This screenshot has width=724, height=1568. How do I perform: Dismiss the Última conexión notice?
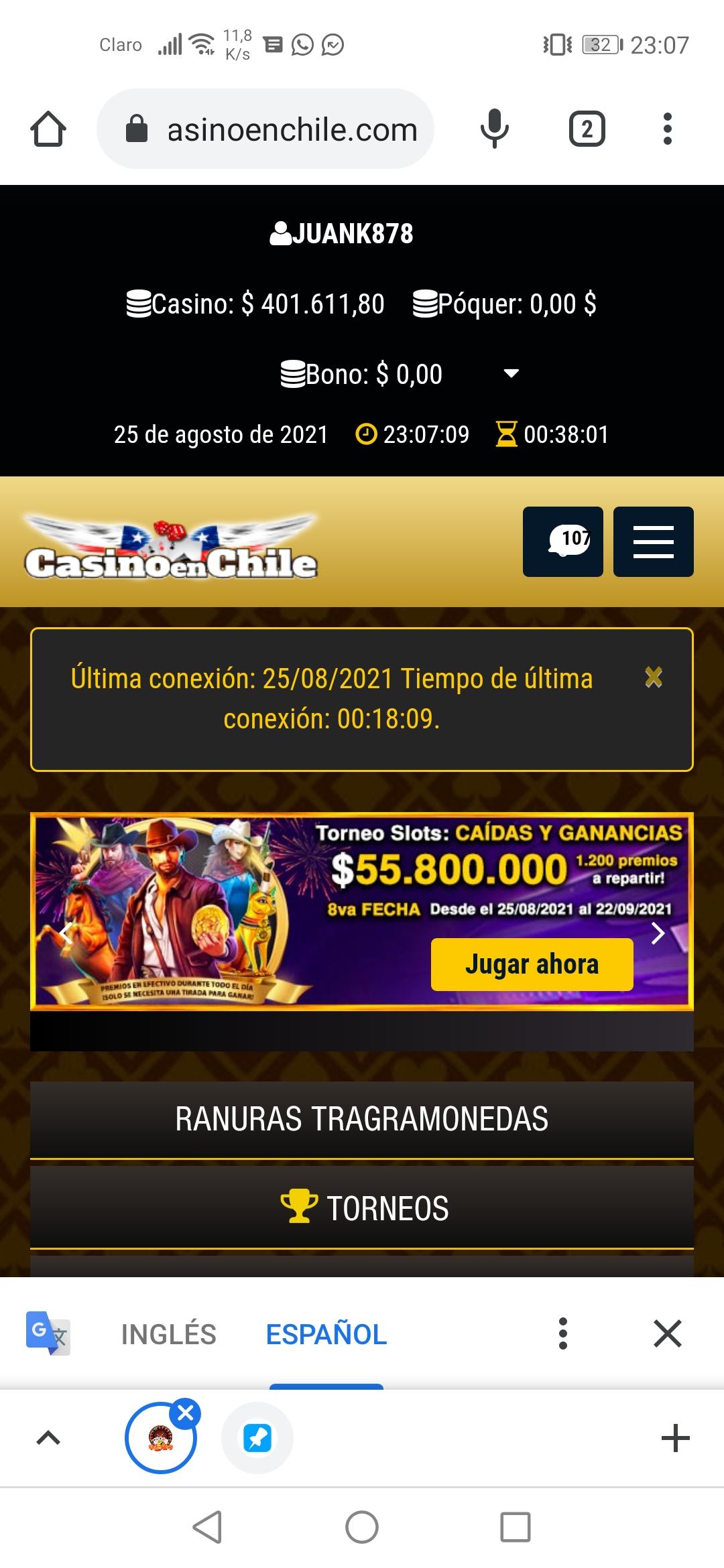(x=654, y=677)
